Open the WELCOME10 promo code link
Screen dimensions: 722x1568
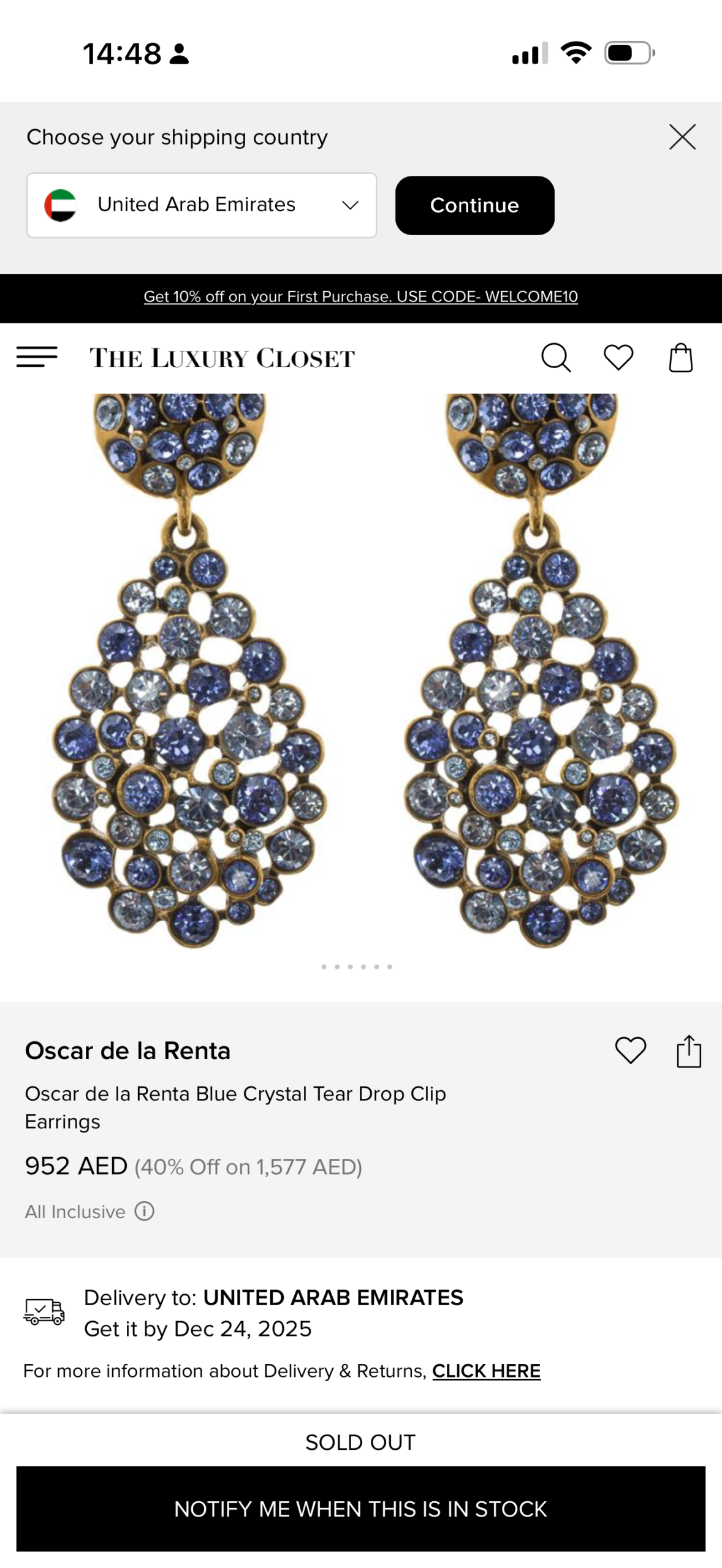tap(360, 296)
